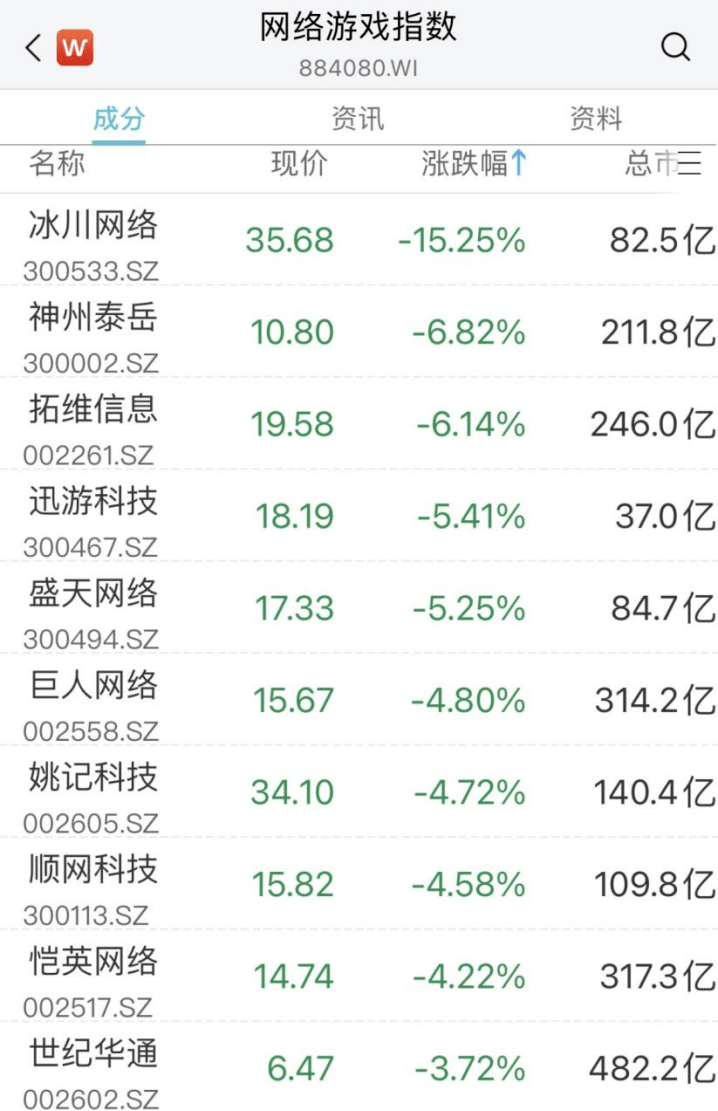Sort by 现价 column header
The height and width of the screenshot is (1111, 718).
pos(299,163)
